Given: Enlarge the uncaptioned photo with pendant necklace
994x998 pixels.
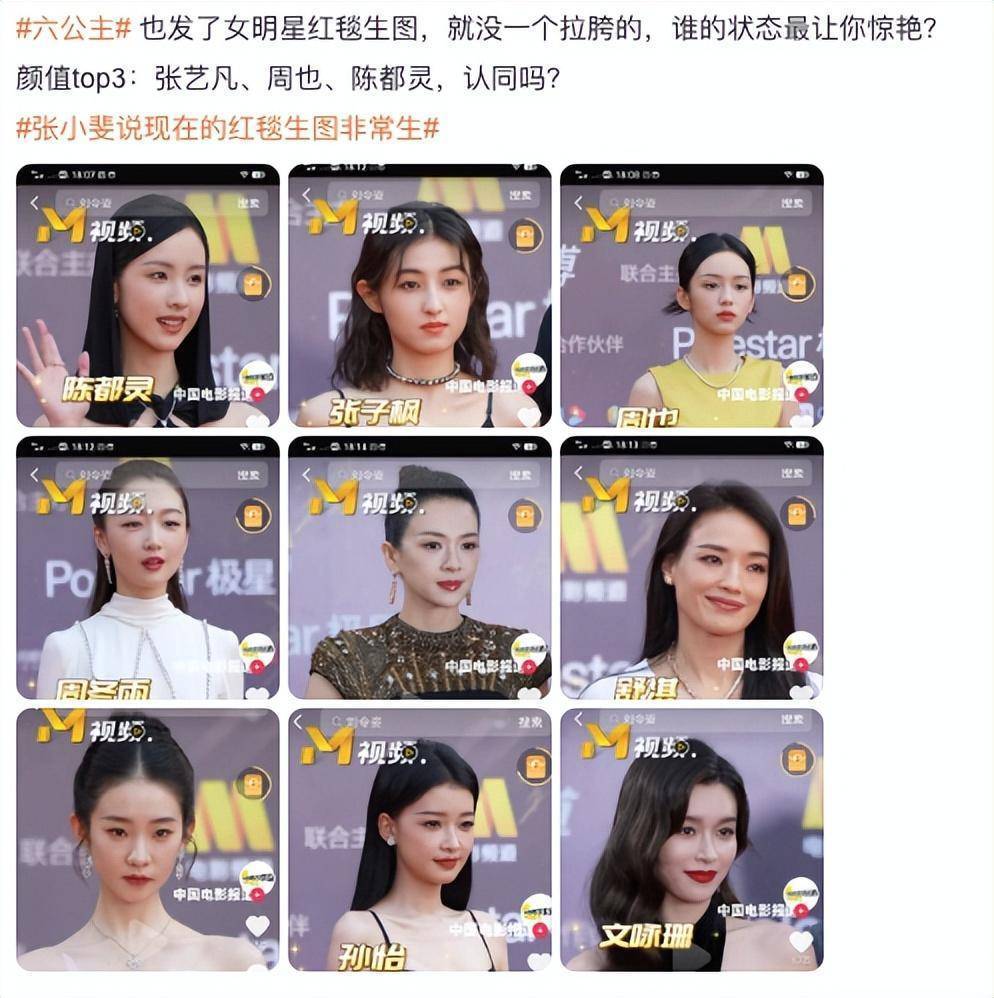Looking at the screenshot, I should (148, 839).
